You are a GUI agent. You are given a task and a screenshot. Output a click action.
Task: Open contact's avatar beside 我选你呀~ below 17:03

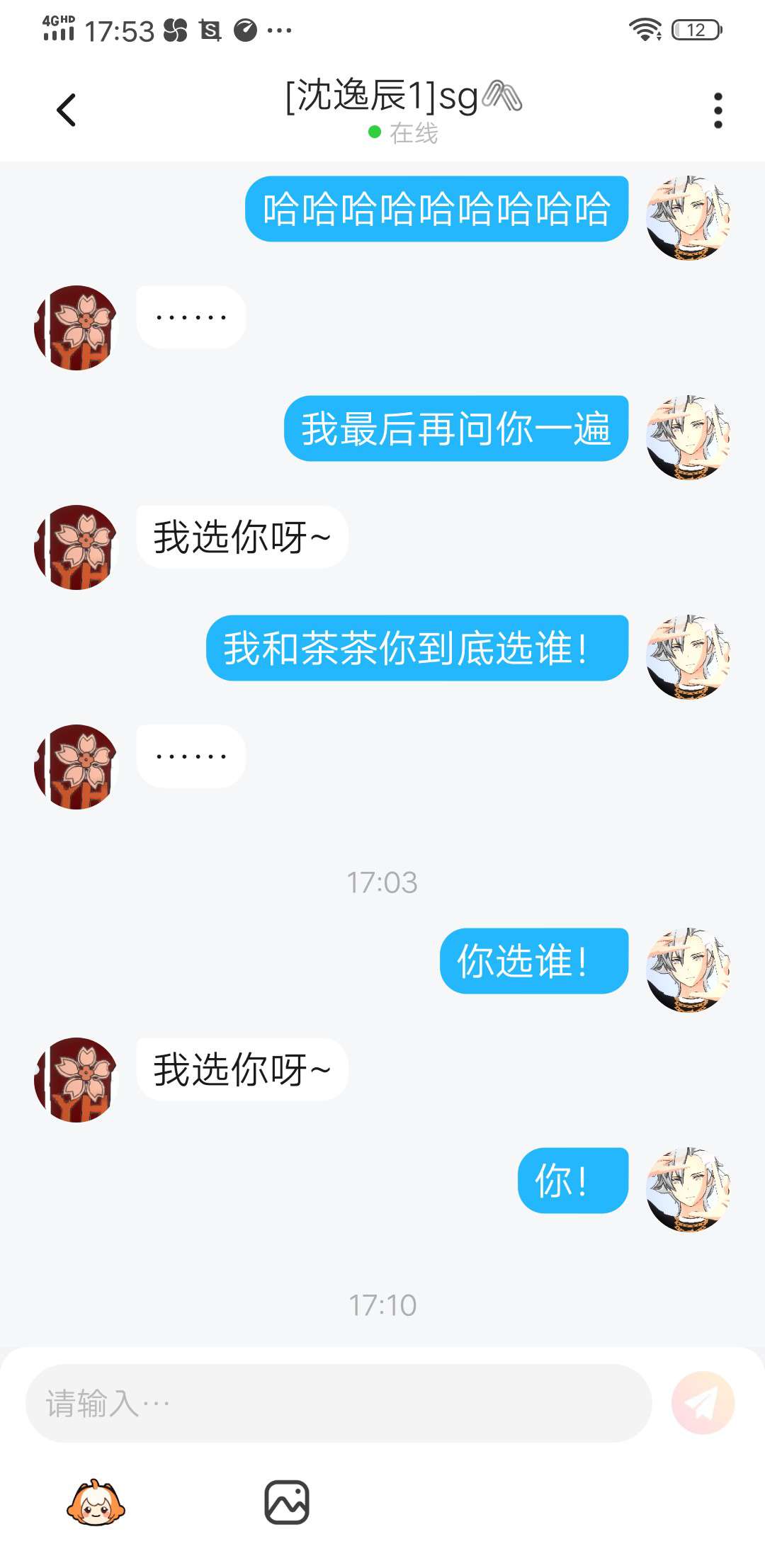(x=76, y=1079)
